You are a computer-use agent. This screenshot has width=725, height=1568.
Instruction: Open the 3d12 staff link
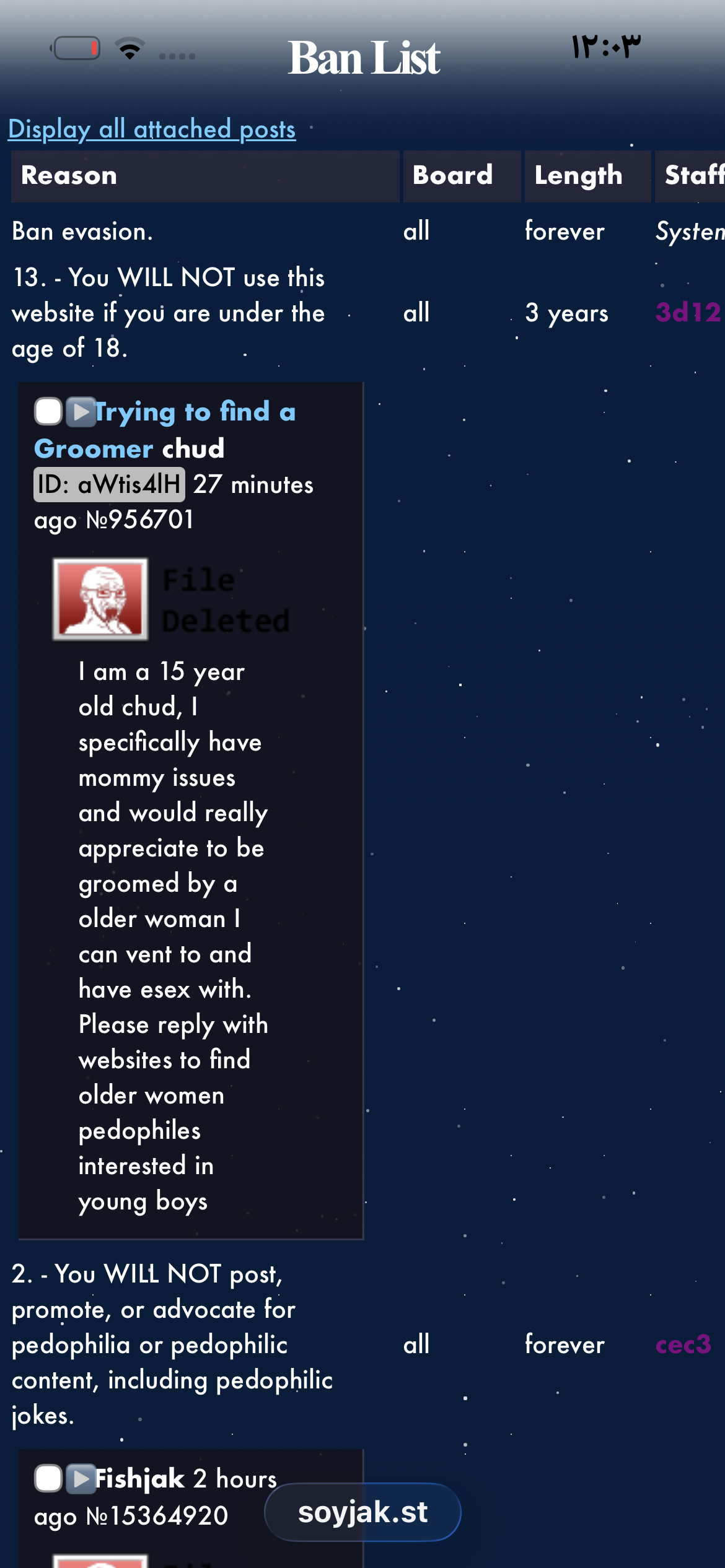coord(688,313)
